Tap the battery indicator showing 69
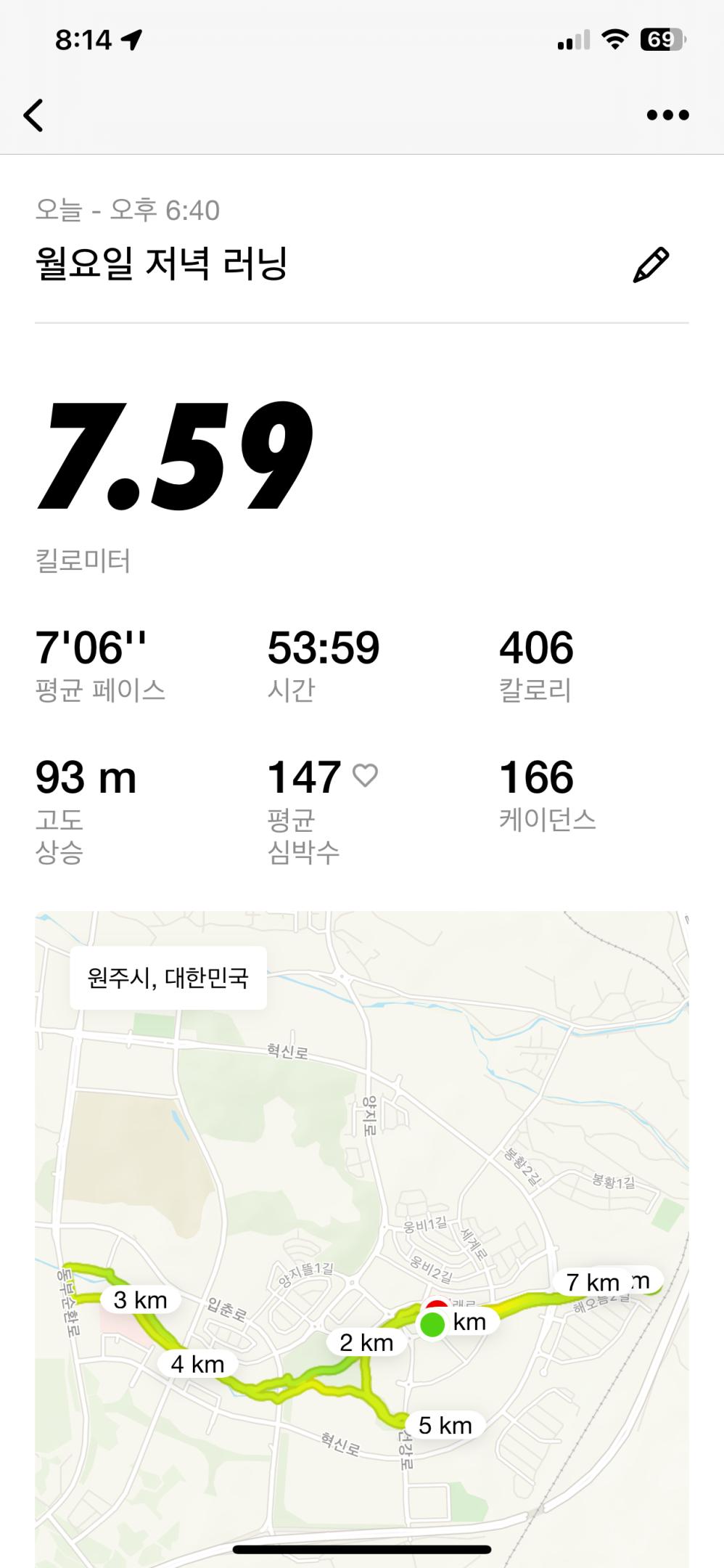 [x=661, y=41]
